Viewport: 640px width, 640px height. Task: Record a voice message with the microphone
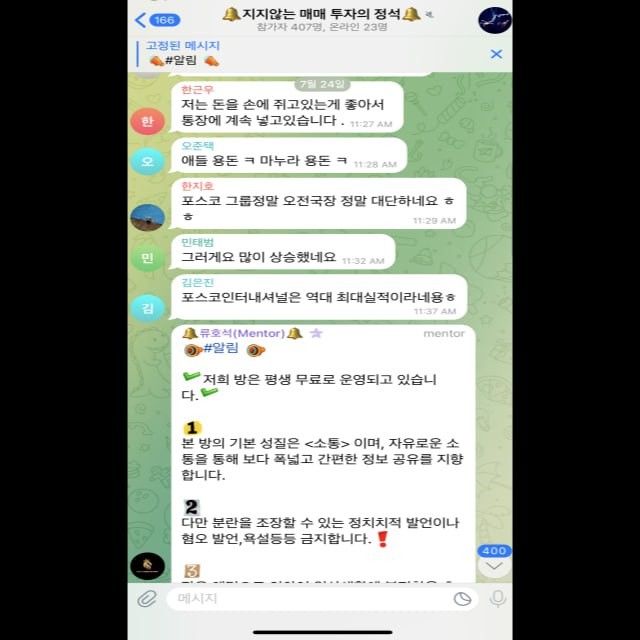497,598
